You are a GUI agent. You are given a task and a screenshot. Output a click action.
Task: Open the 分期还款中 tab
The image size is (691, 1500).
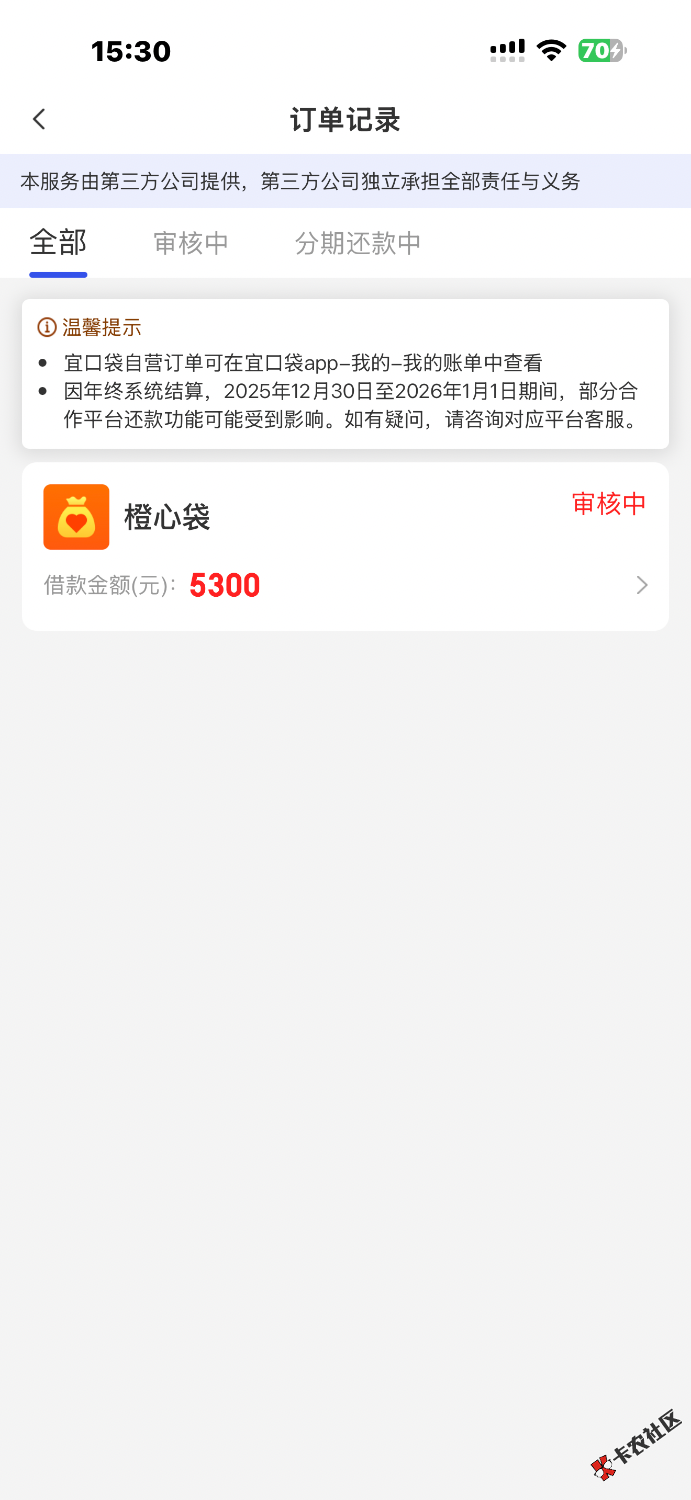coord(357,243)
